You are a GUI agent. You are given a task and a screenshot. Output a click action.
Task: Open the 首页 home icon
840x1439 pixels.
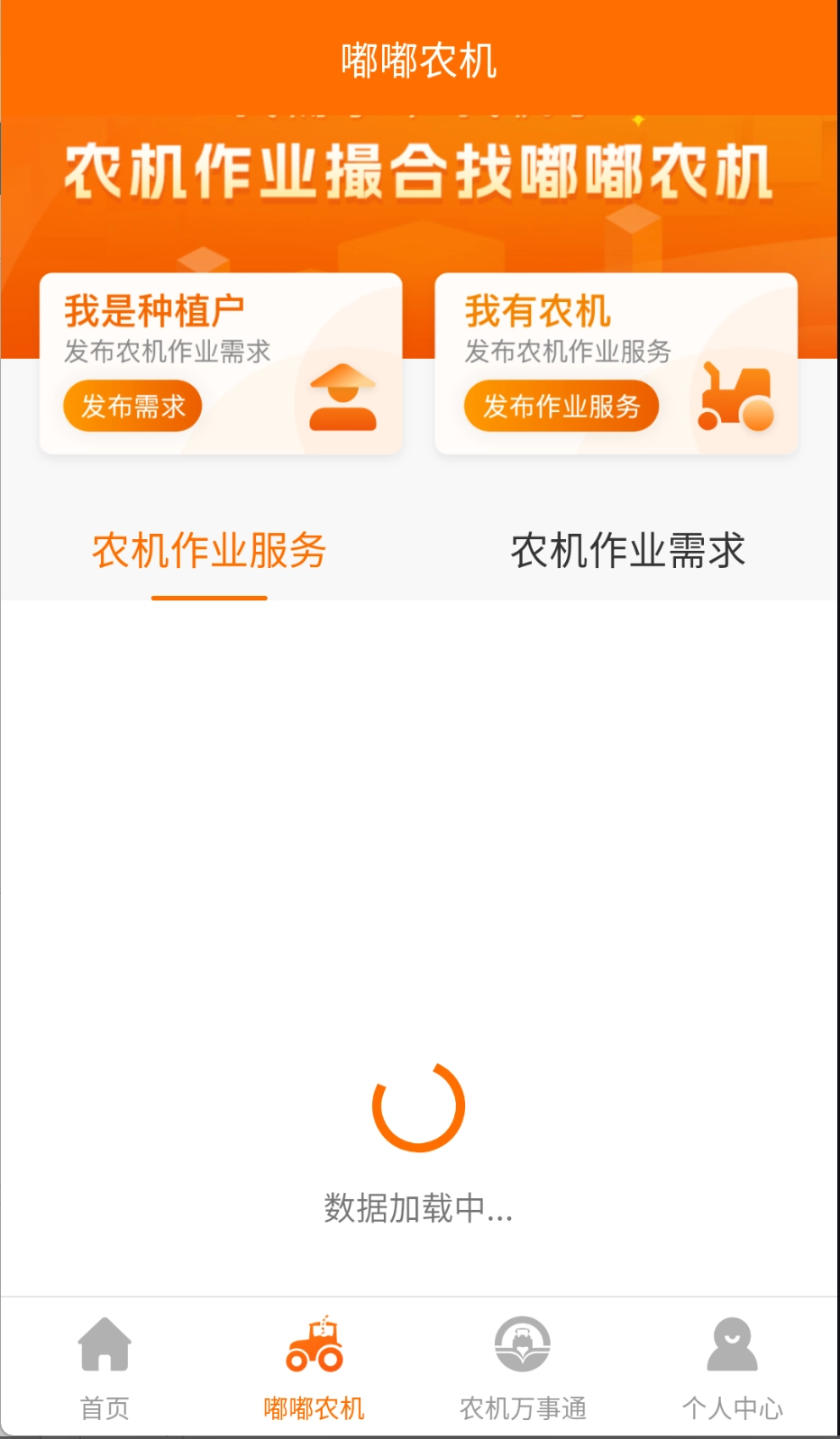point(105,1343)
